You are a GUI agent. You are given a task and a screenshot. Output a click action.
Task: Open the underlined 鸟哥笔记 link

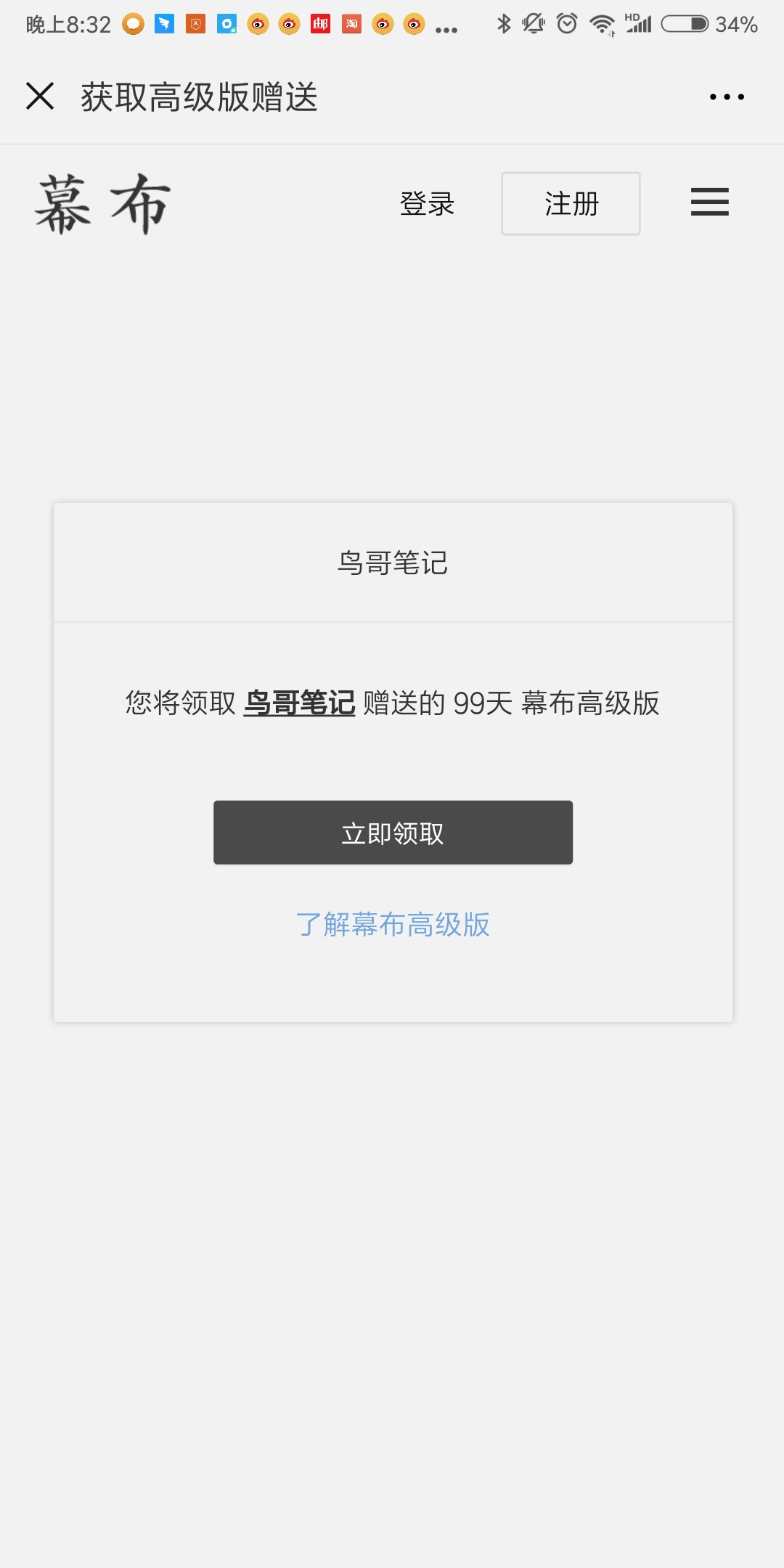[x=299, y=703]
